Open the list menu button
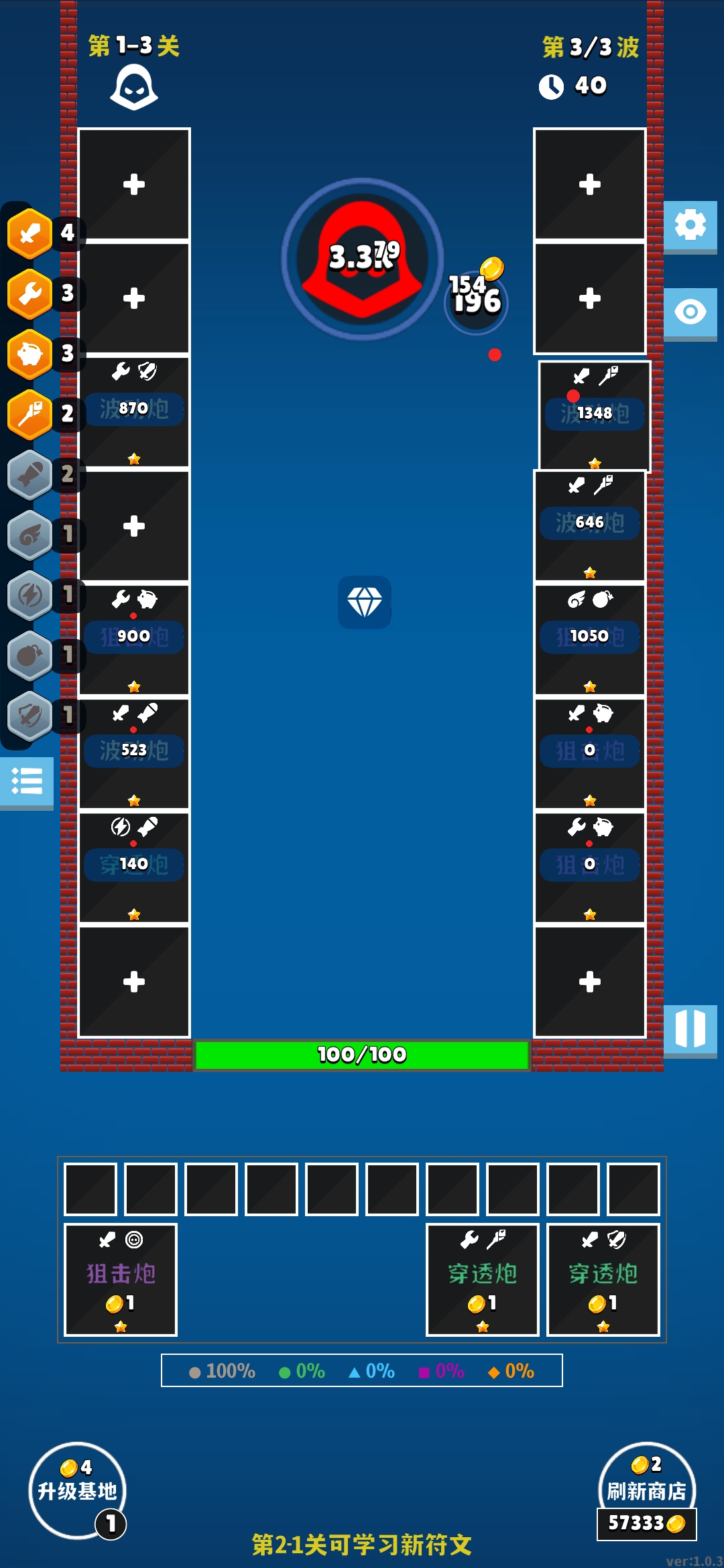Screen dimensions: 724x1568 pos(27,781)
